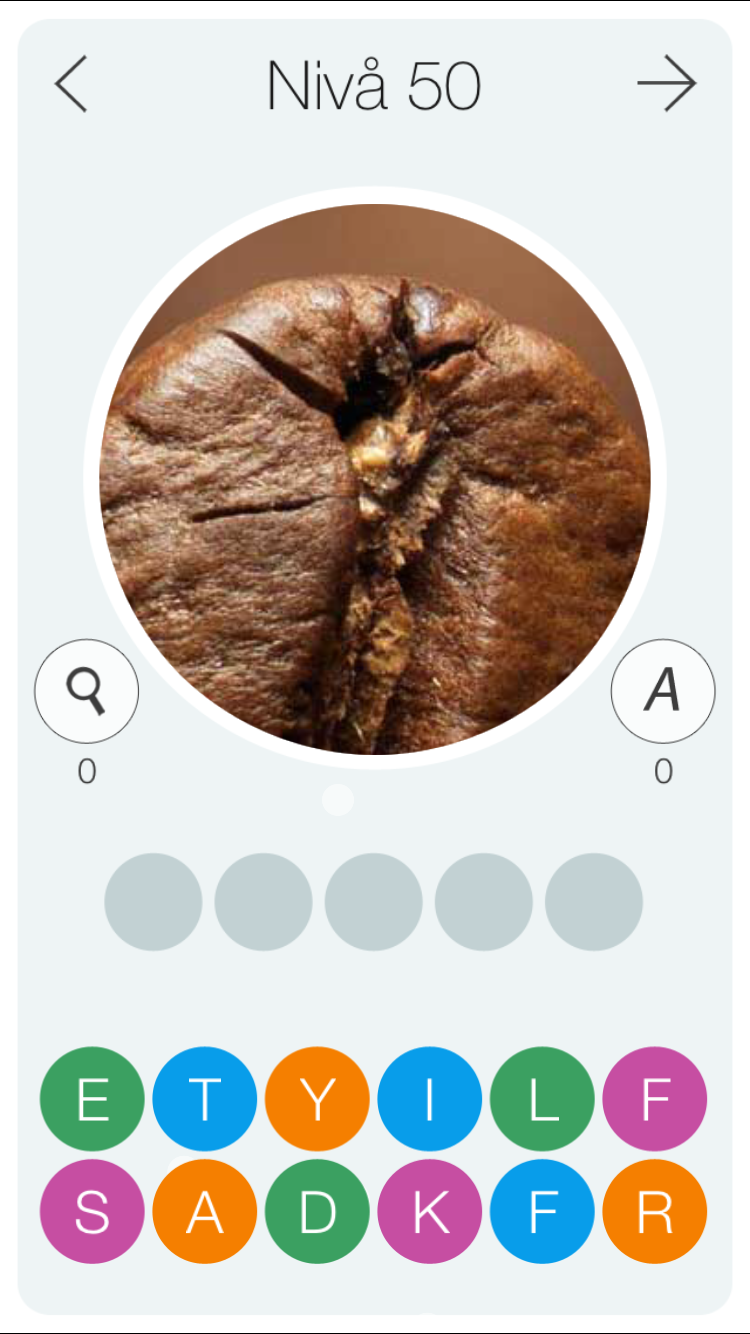Choose the orange letter A tile
Image resolution: width=750 pixels, height=1334 pixels.
[205, 1212]
